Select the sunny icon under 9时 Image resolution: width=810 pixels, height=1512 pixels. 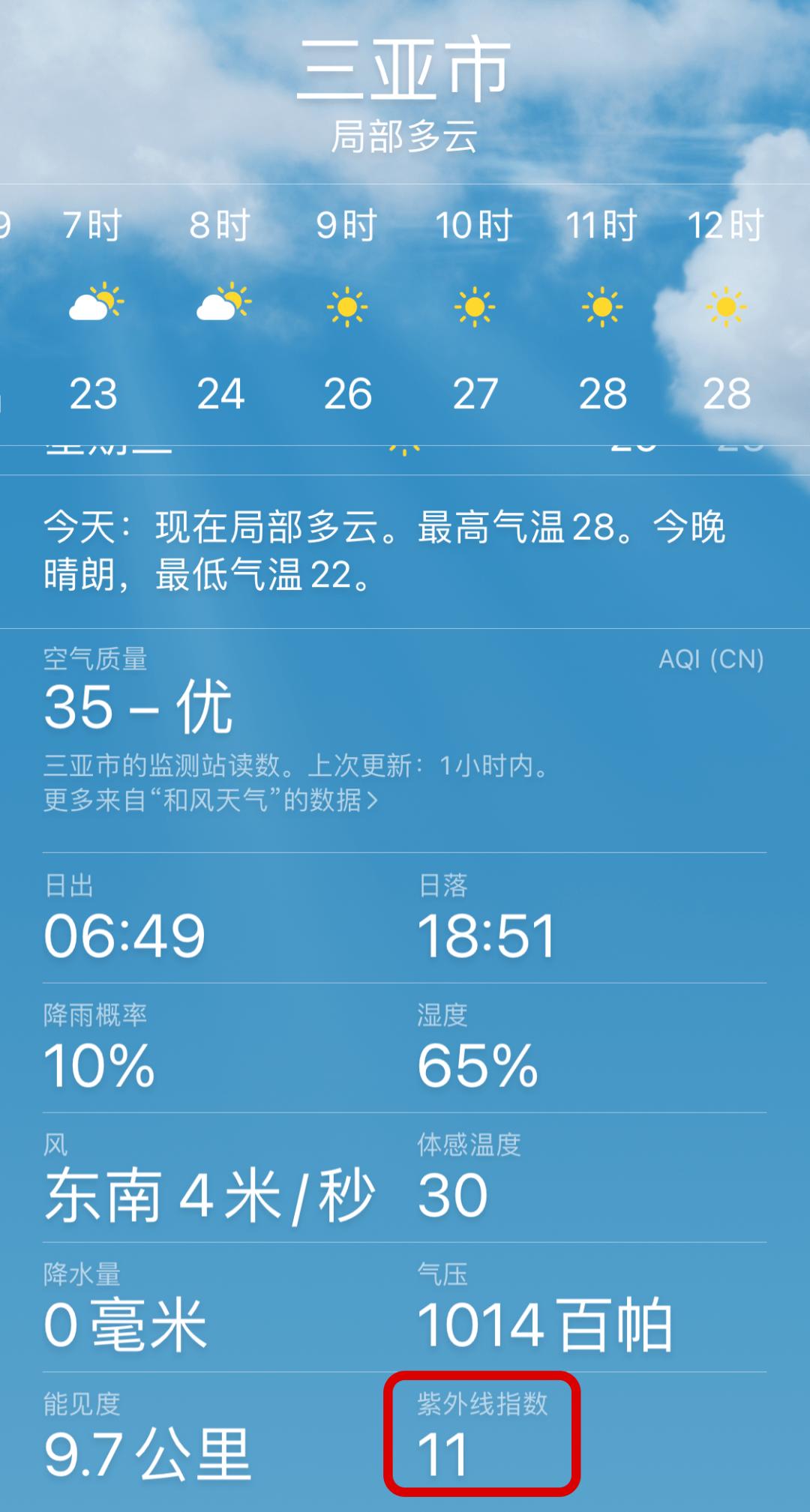click(x=346, y=307)
